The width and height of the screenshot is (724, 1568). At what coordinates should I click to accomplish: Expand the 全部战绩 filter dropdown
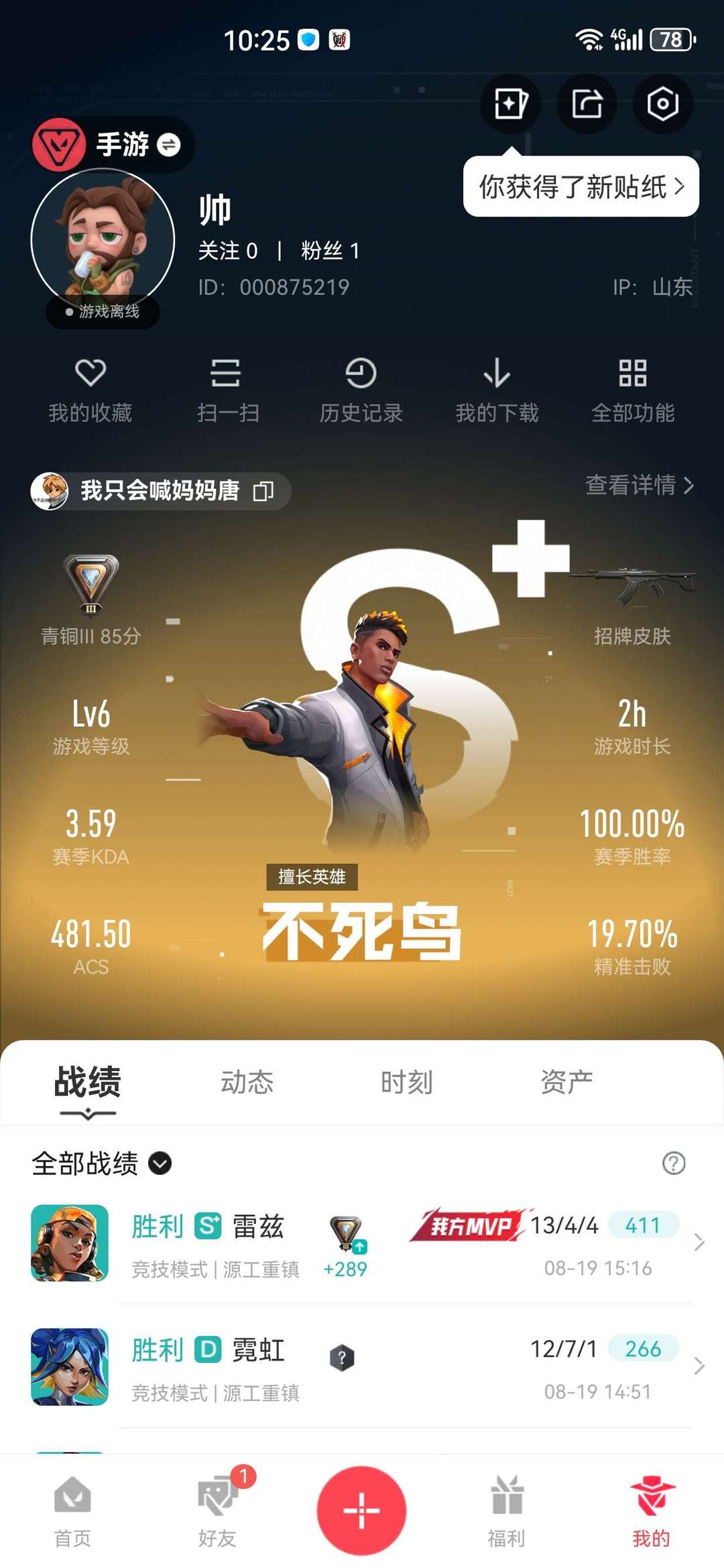tap(102, 1163)
